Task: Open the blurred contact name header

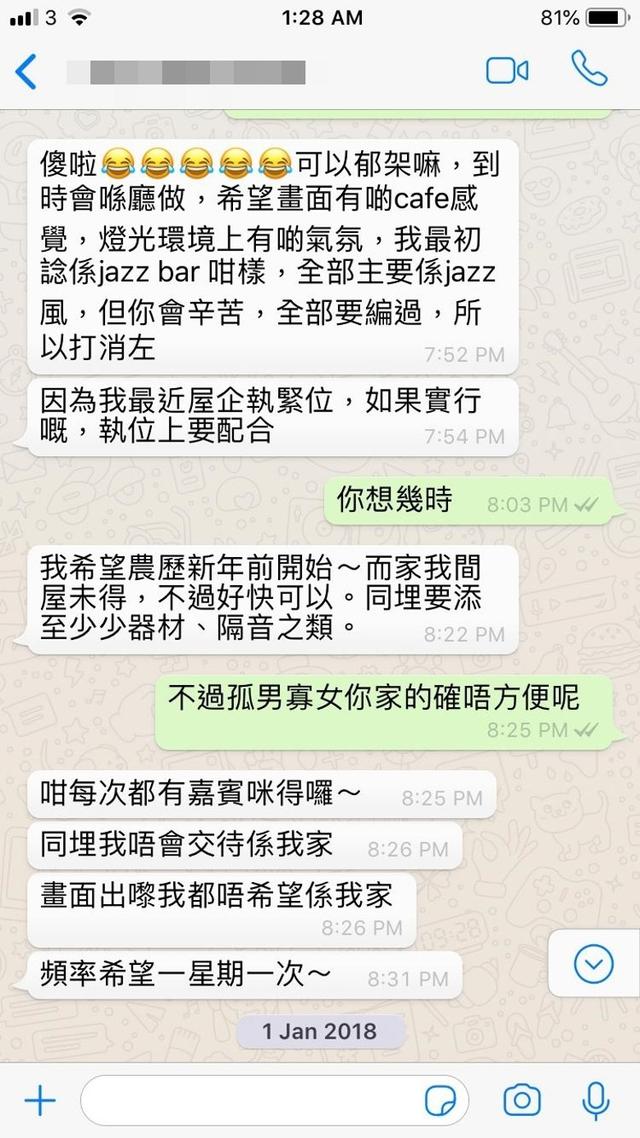Action: pyautogui.click(x=186, y=72)
